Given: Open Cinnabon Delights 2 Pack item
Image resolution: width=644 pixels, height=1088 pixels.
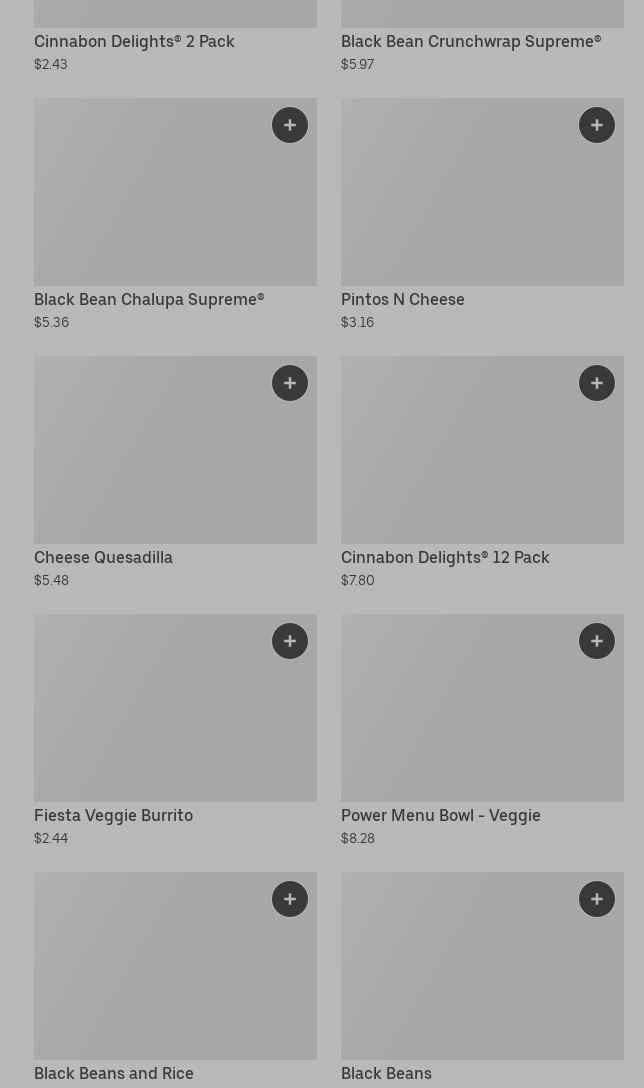Looking at the screenshot, I should pos(134,42).
